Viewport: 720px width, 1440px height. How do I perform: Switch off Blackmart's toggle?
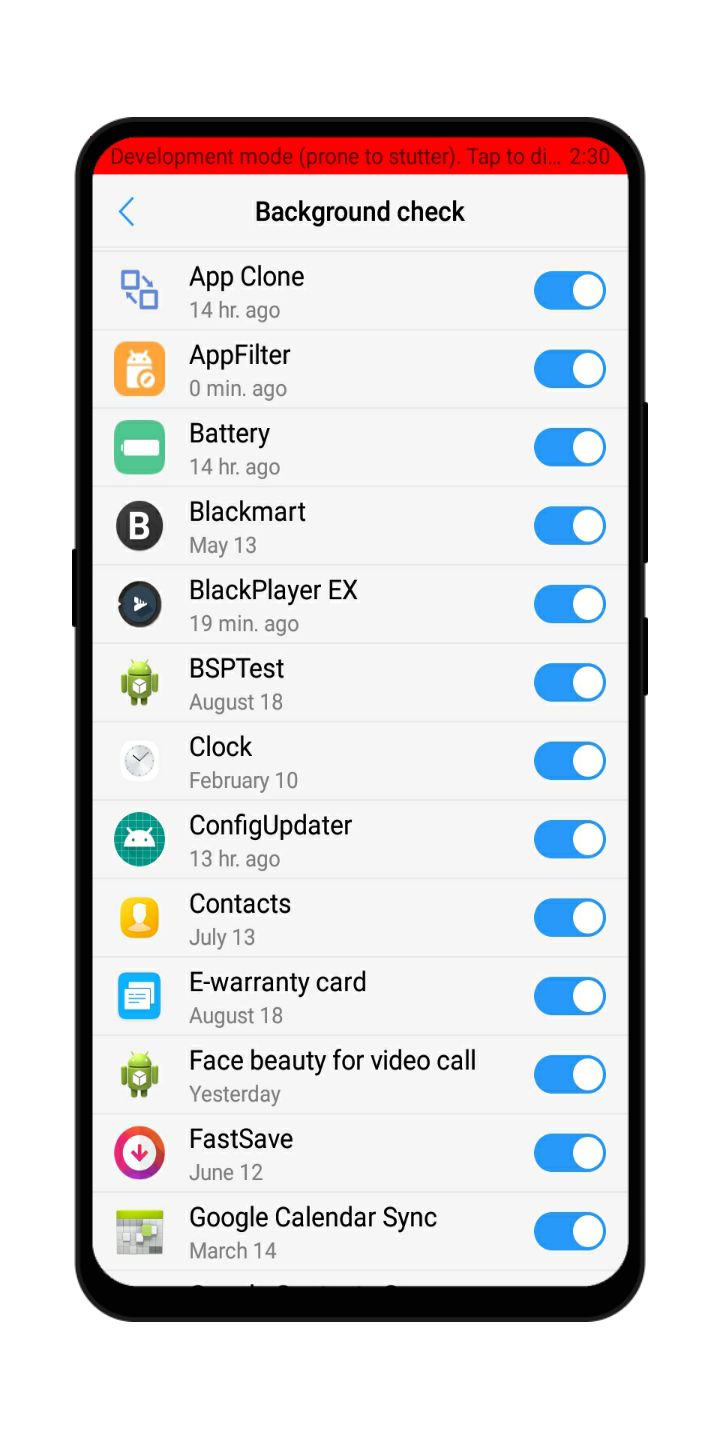(570, 526)
